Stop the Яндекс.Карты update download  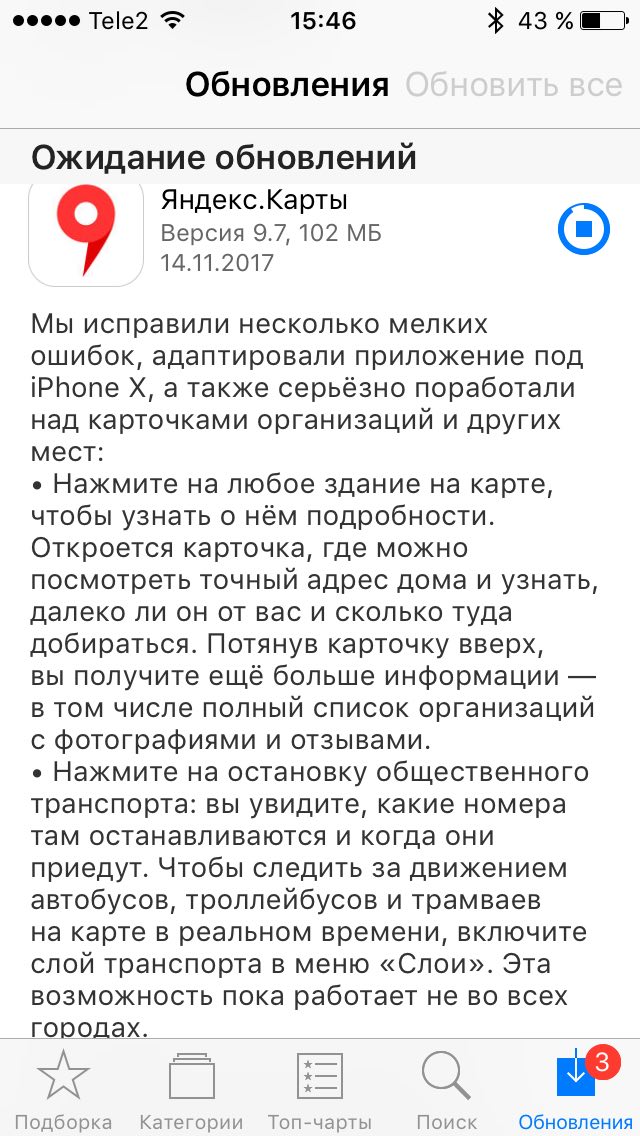tap(583, 230)
